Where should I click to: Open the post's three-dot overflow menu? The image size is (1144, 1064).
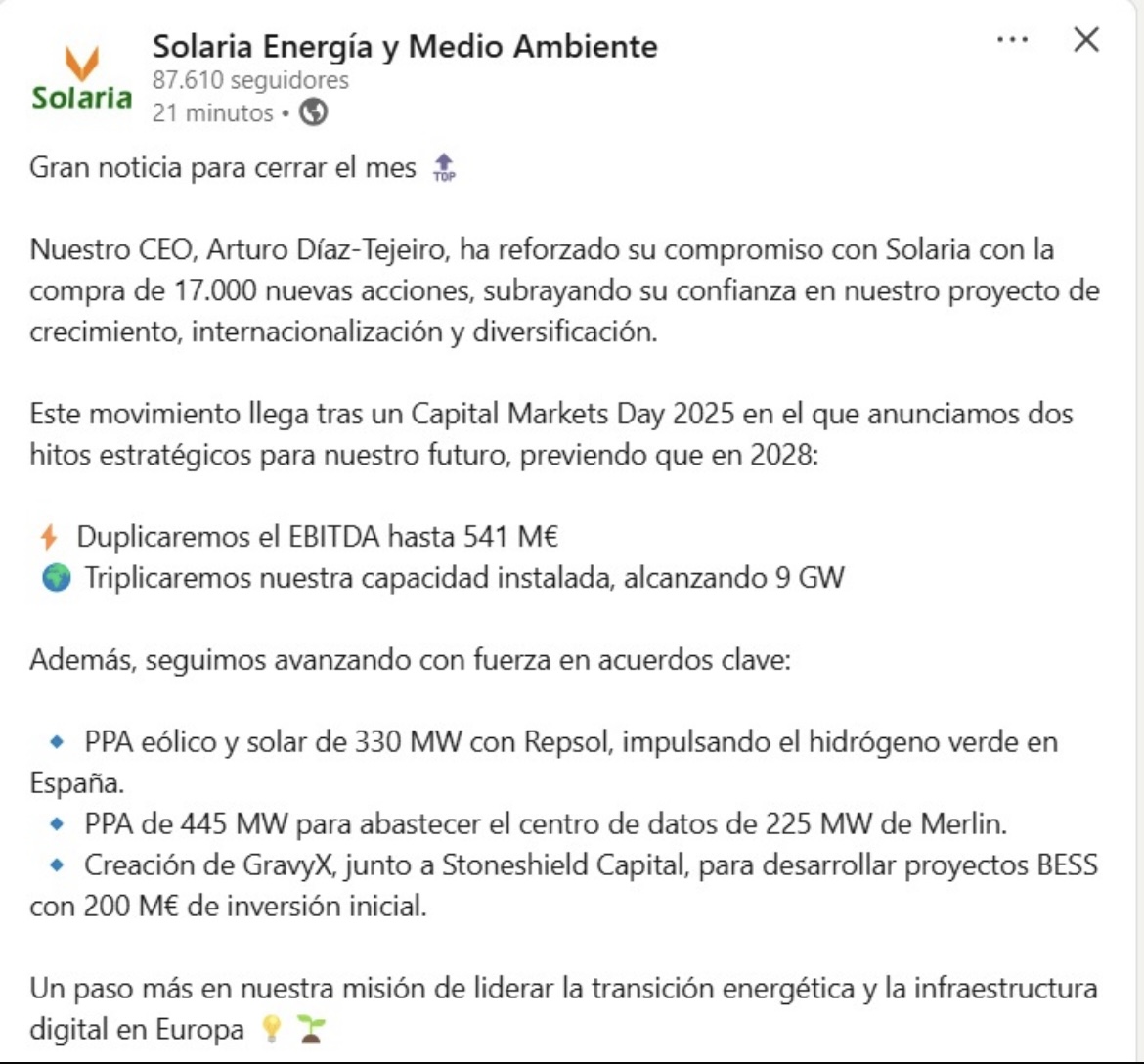1012,41
